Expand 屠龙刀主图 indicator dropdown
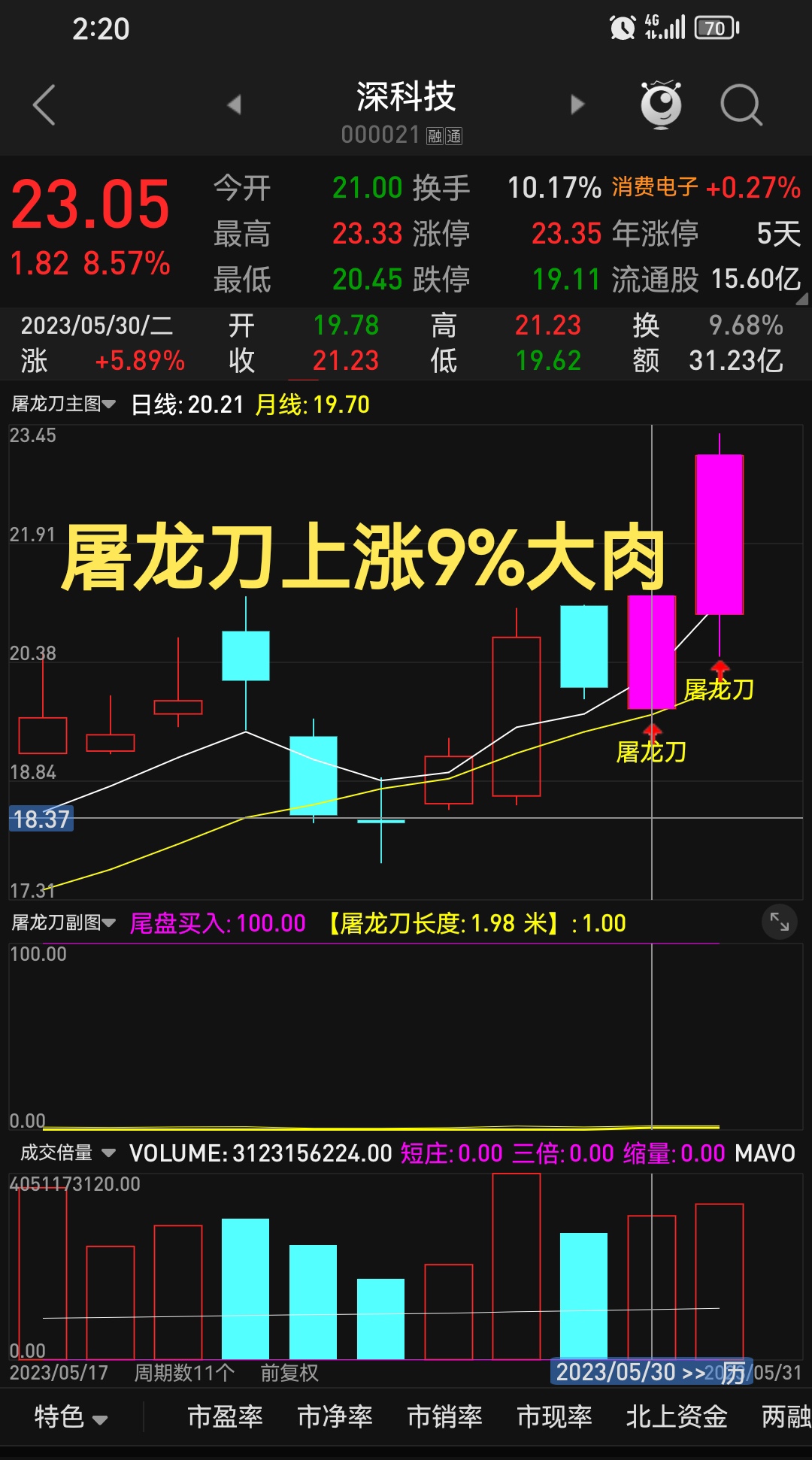This screenshot has height=1460, width=812. 64,404
